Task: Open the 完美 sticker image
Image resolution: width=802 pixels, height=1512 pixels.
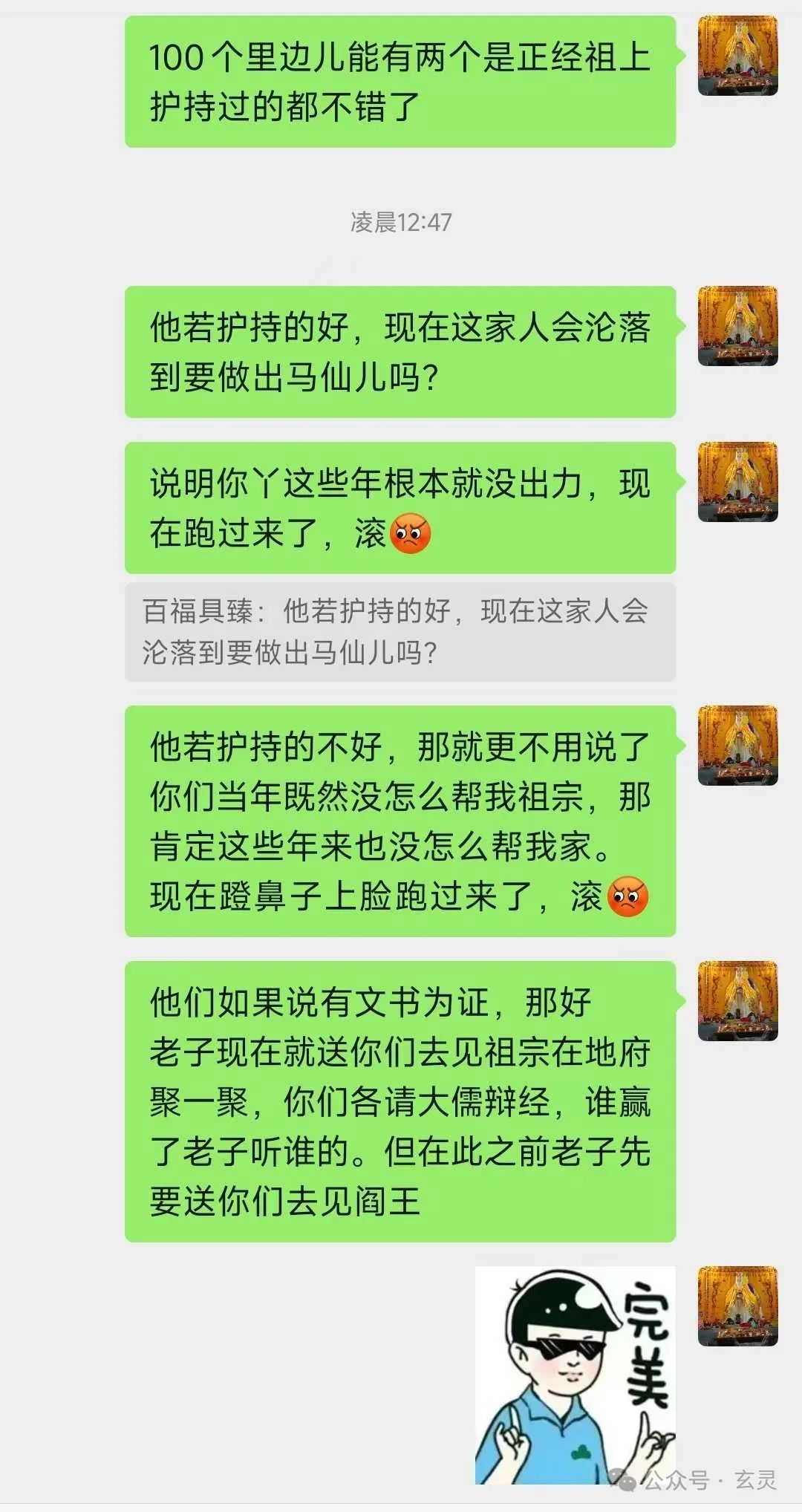Action: pyautogui.click(x=576, y=1375)
